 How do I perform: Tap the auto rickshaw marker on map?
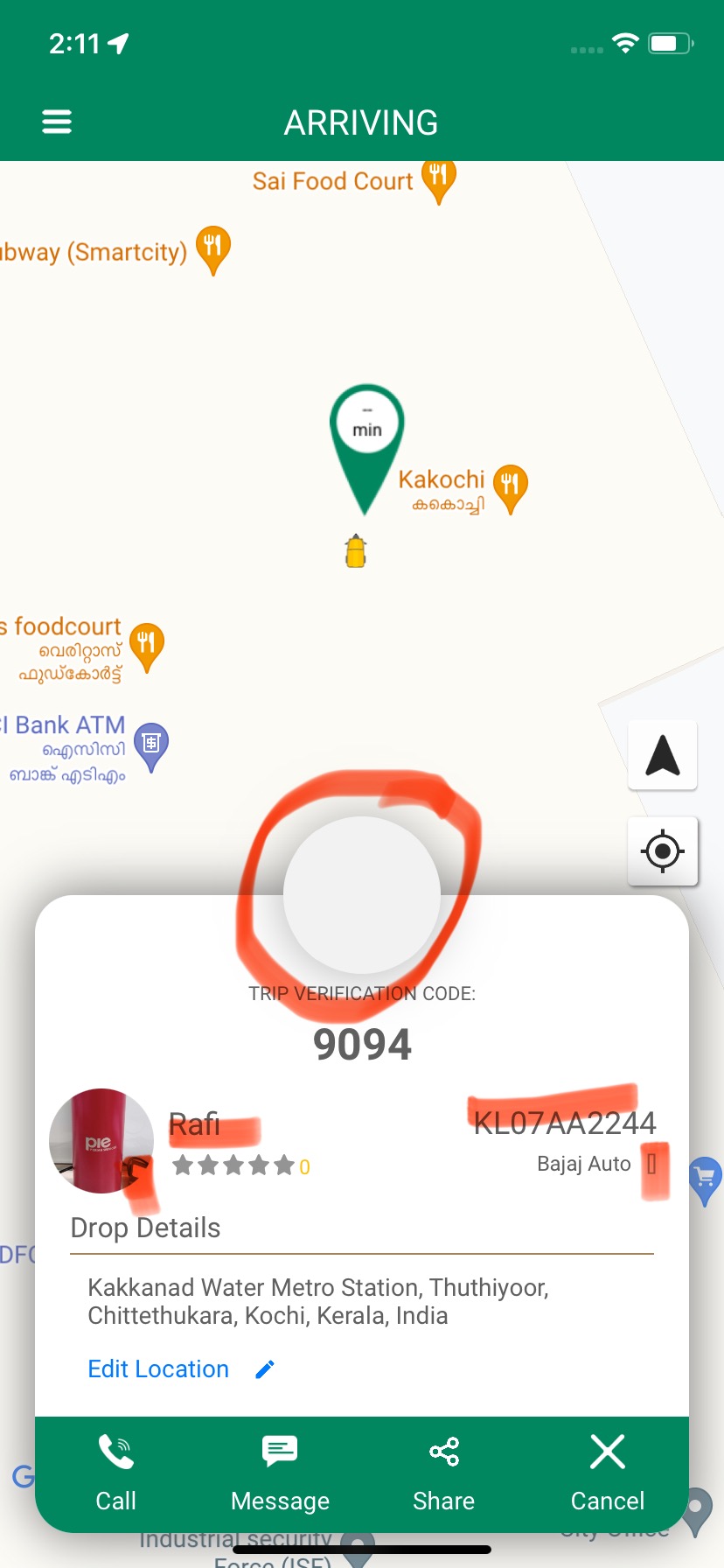(356, 551)
